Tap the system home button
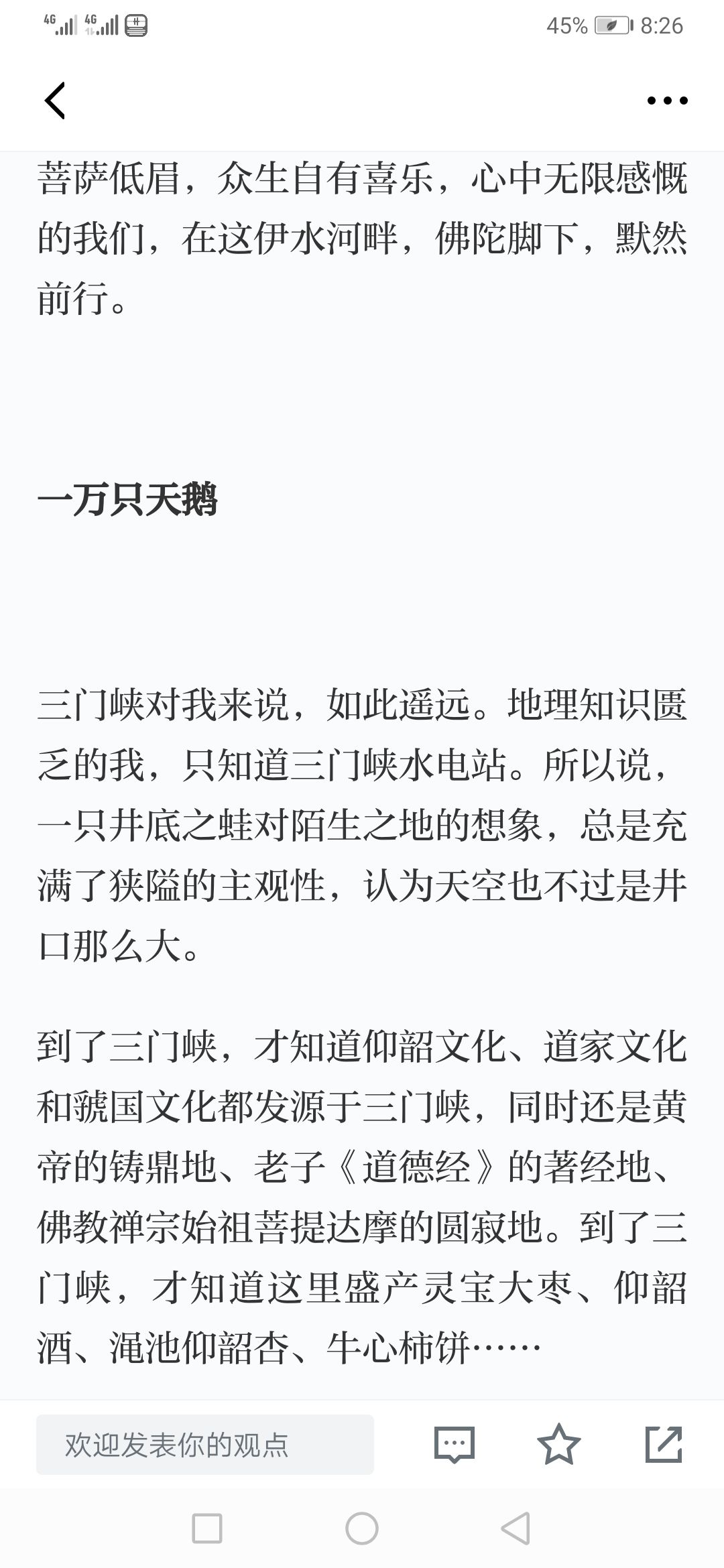Viewport: 724px width, 1568px height. [x=362, y=1529]
